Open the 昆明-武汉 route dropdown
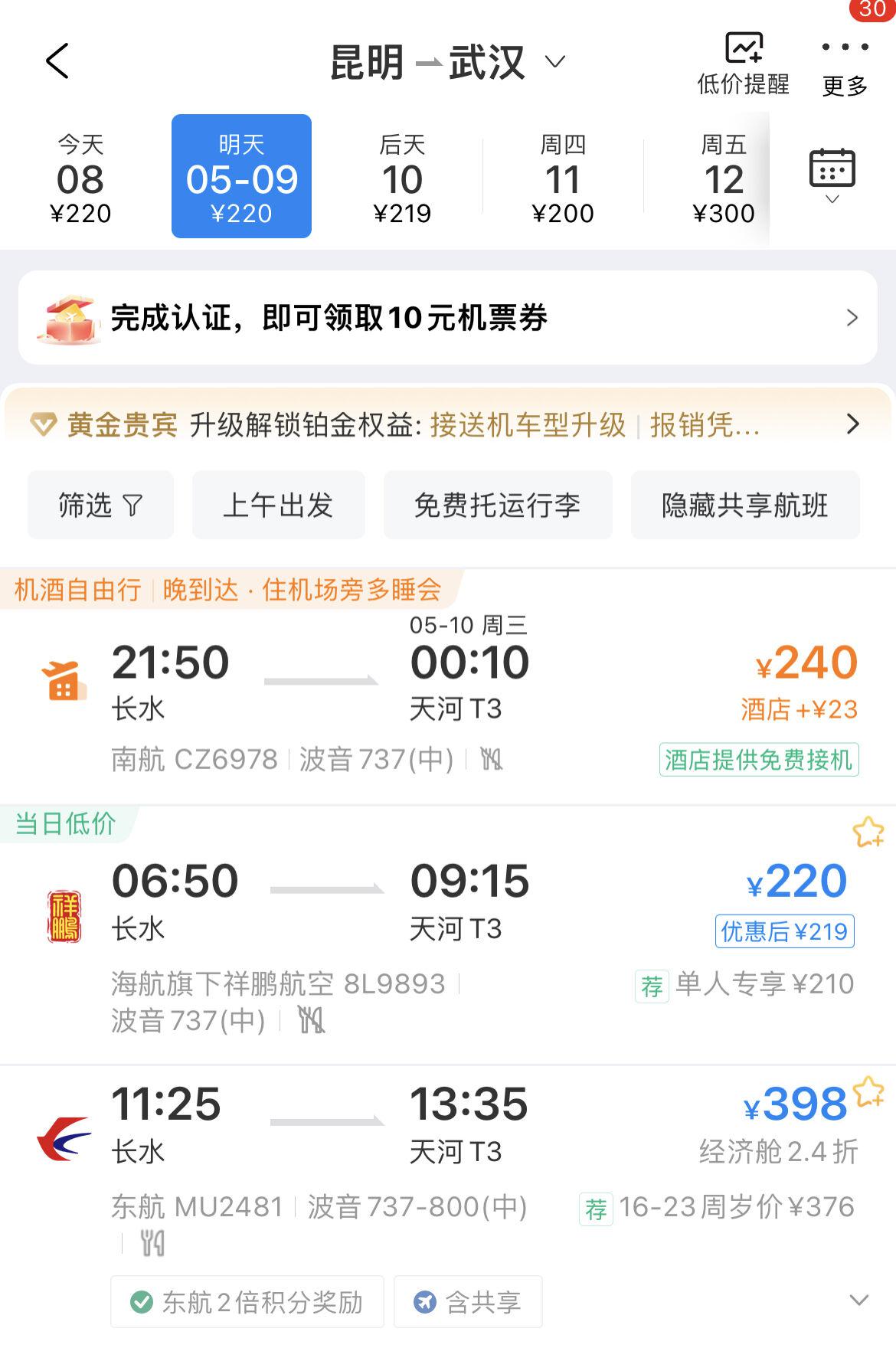896x1348 pixels. (557, 63)
